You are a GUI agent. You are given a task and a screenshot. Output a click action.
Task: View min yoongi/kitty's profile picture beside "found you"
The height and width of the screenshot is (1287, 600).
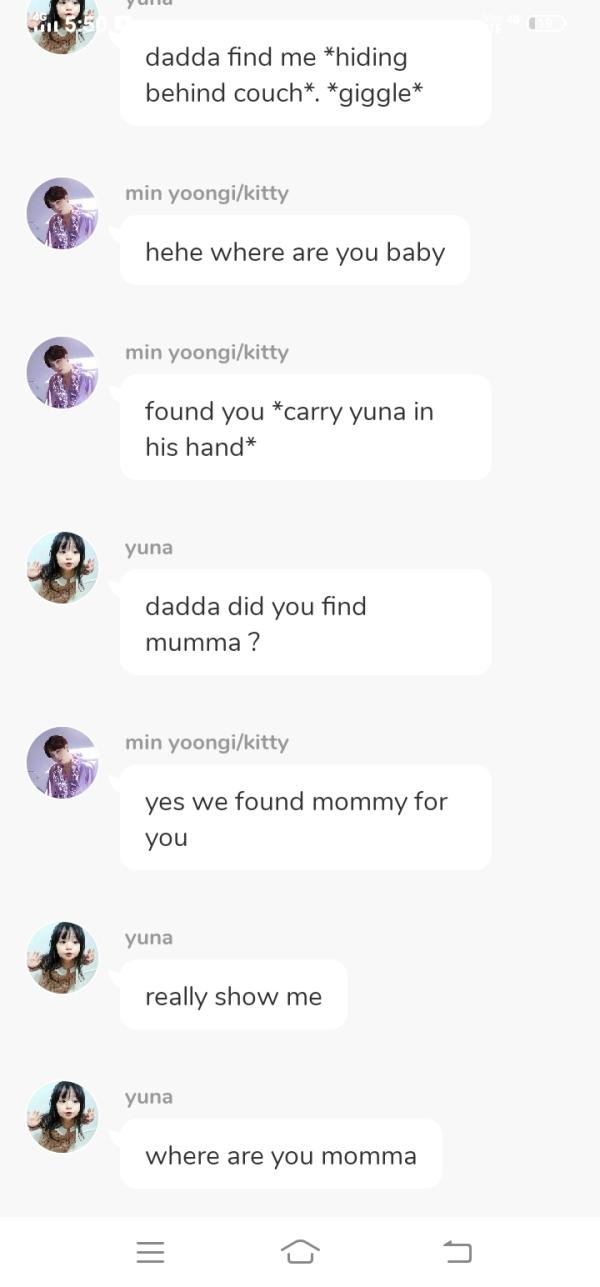[x=62, y=372]
